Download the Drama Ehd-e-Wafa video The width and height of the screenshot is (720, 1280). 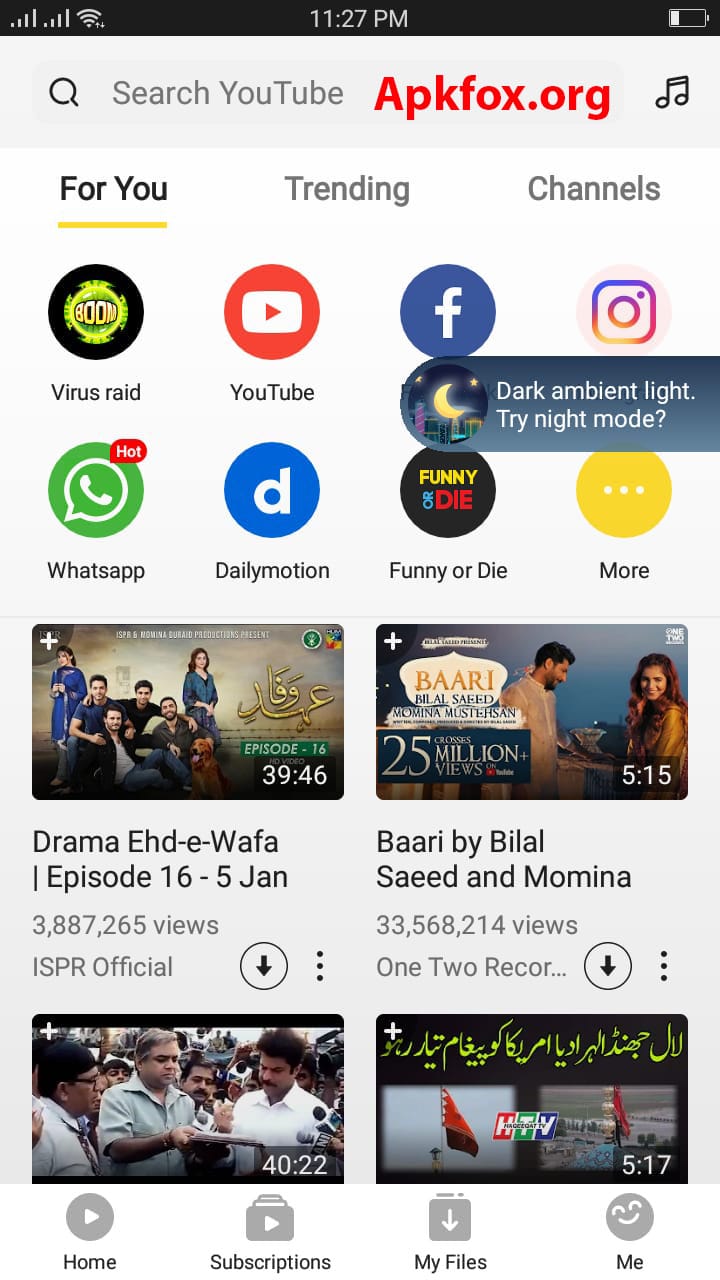pyautogui.click(x=264, y=966)
